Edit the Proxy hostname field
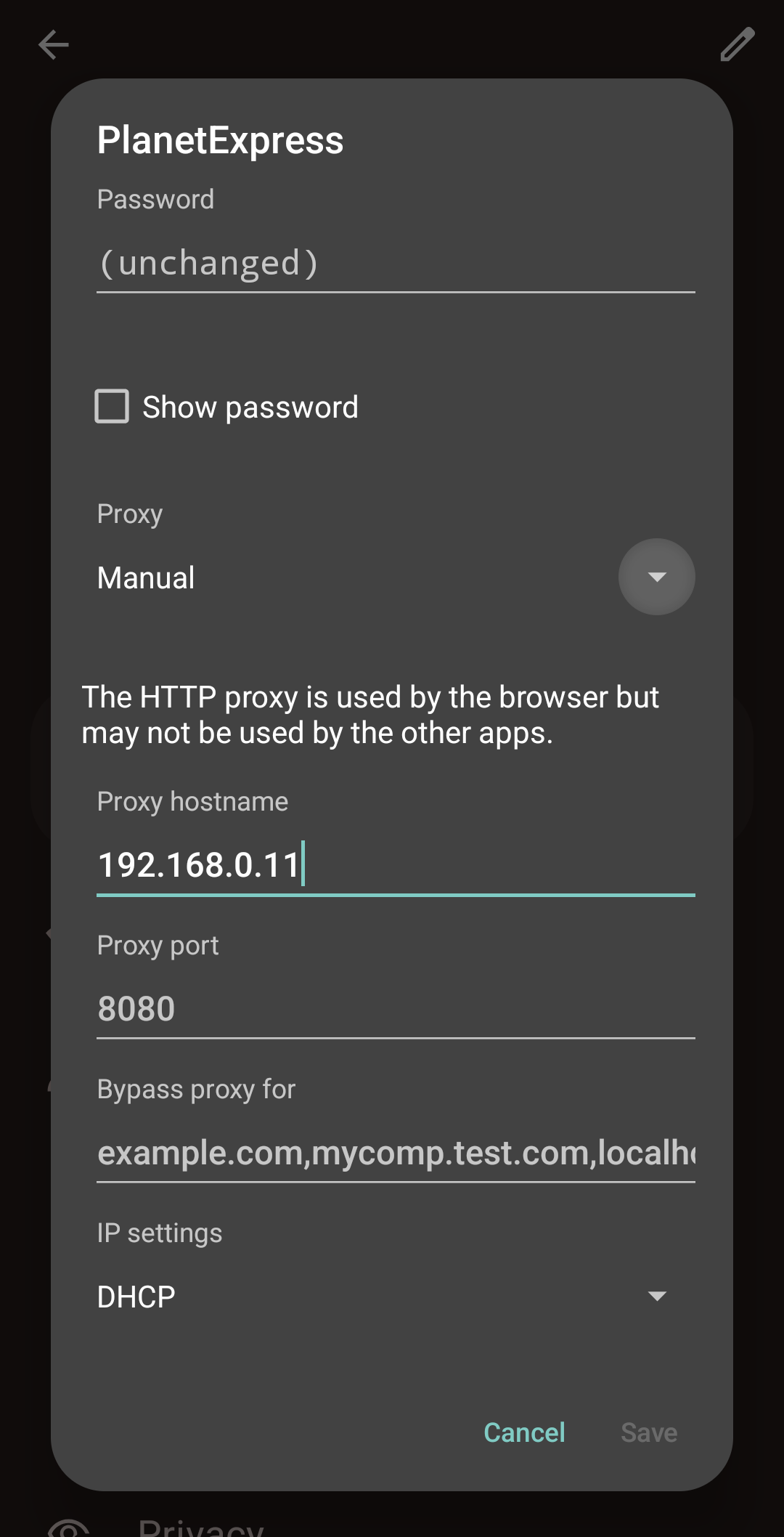 click(396, 864)
